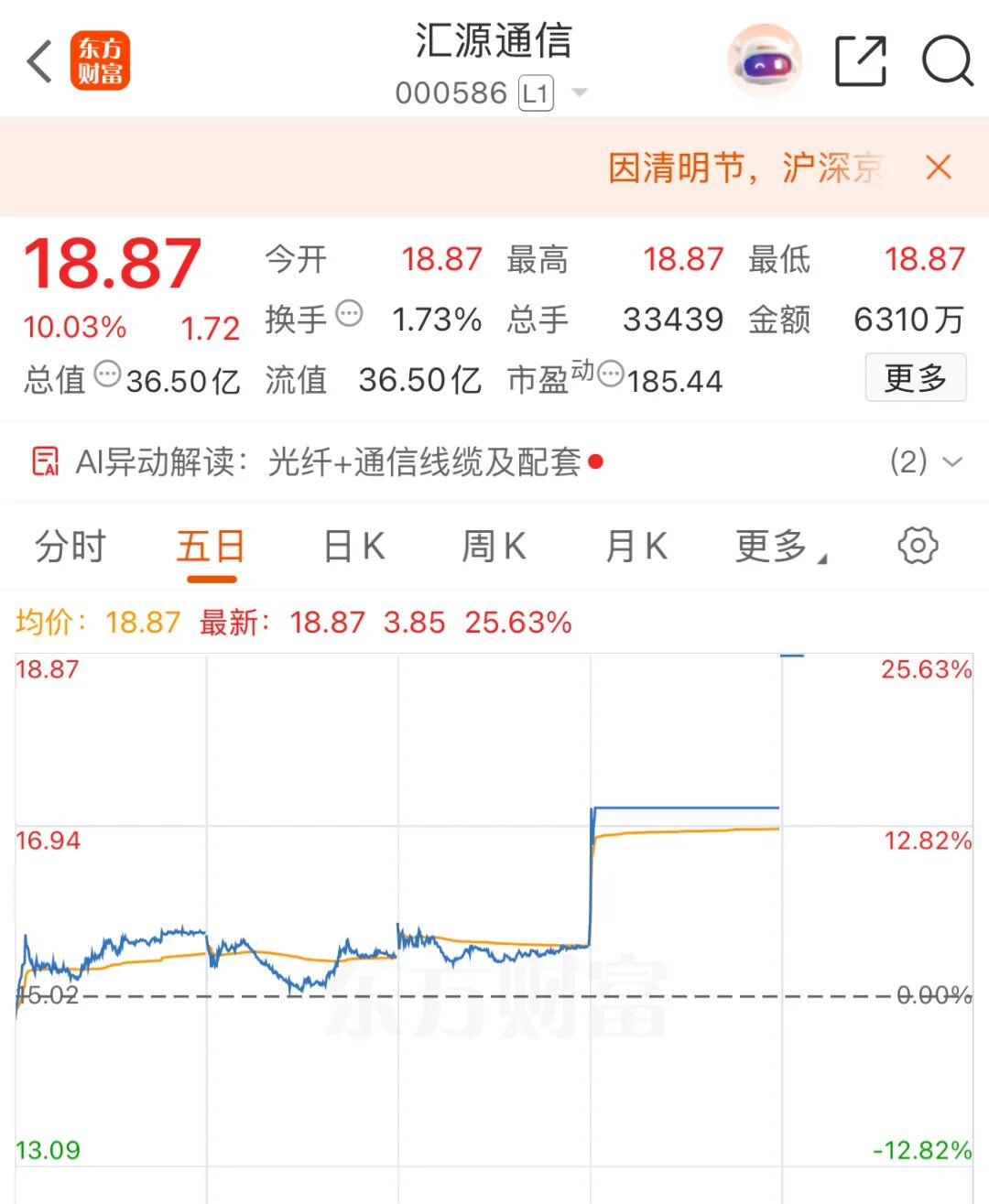
Task: Open the Eastmoney (东方财富) logo icon
Action: pos(101,62)
